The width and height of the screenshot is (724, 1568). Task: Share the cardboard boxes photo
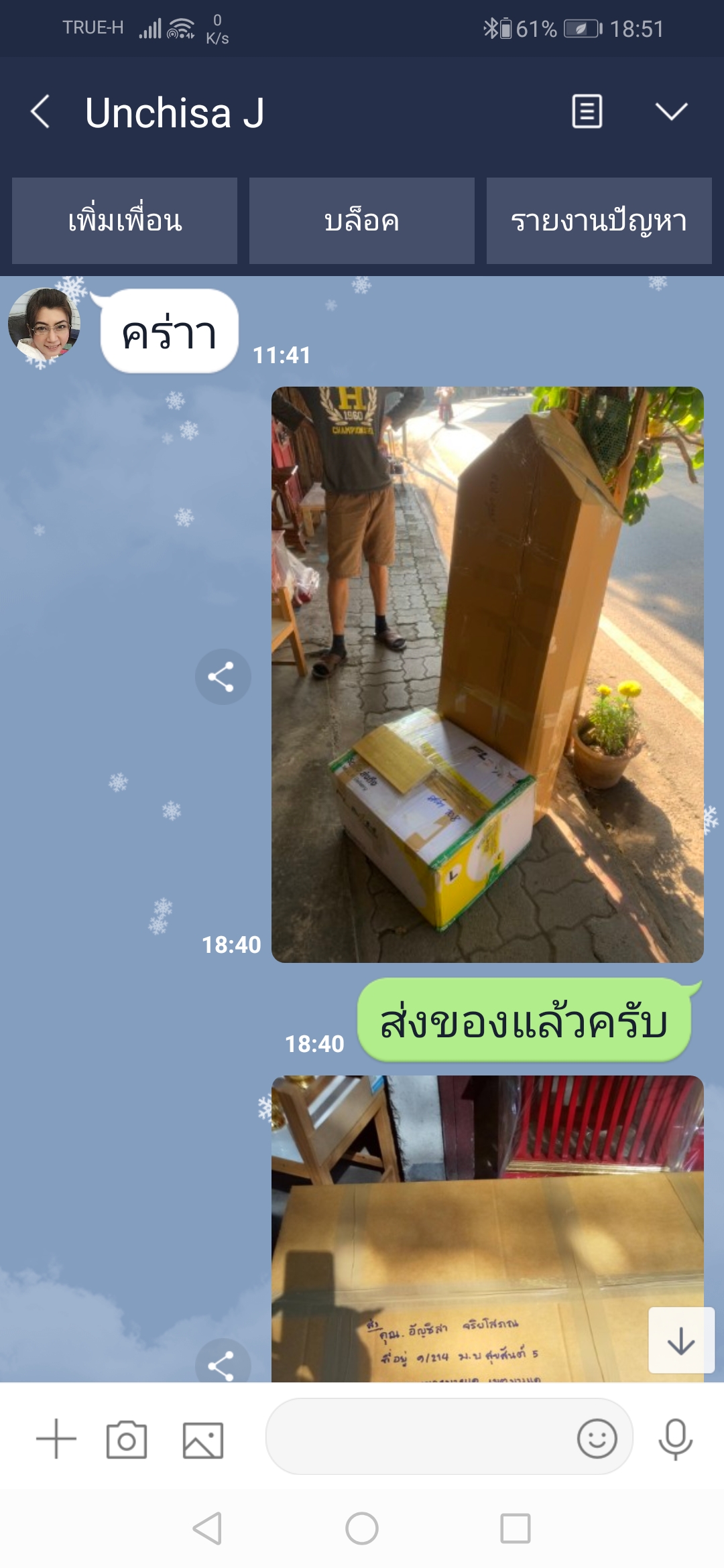pos(223,677)
